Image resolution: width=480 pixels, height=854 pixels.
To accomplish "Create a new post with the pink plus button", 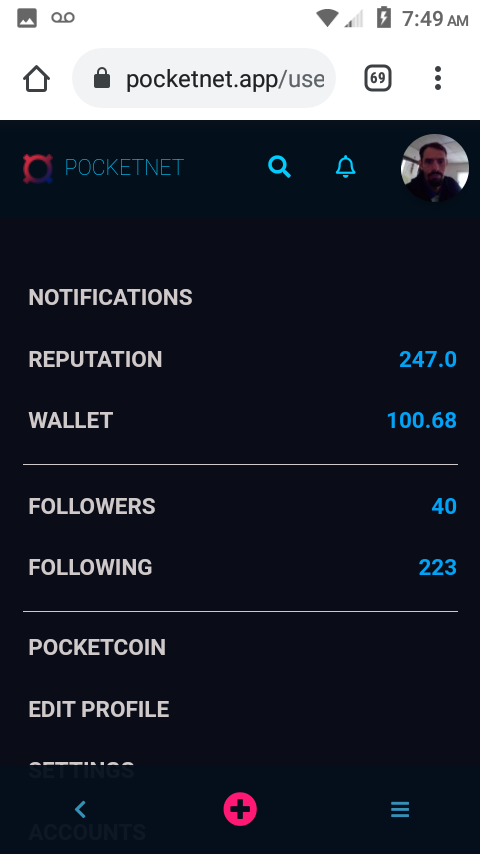I will click(240, 809).
